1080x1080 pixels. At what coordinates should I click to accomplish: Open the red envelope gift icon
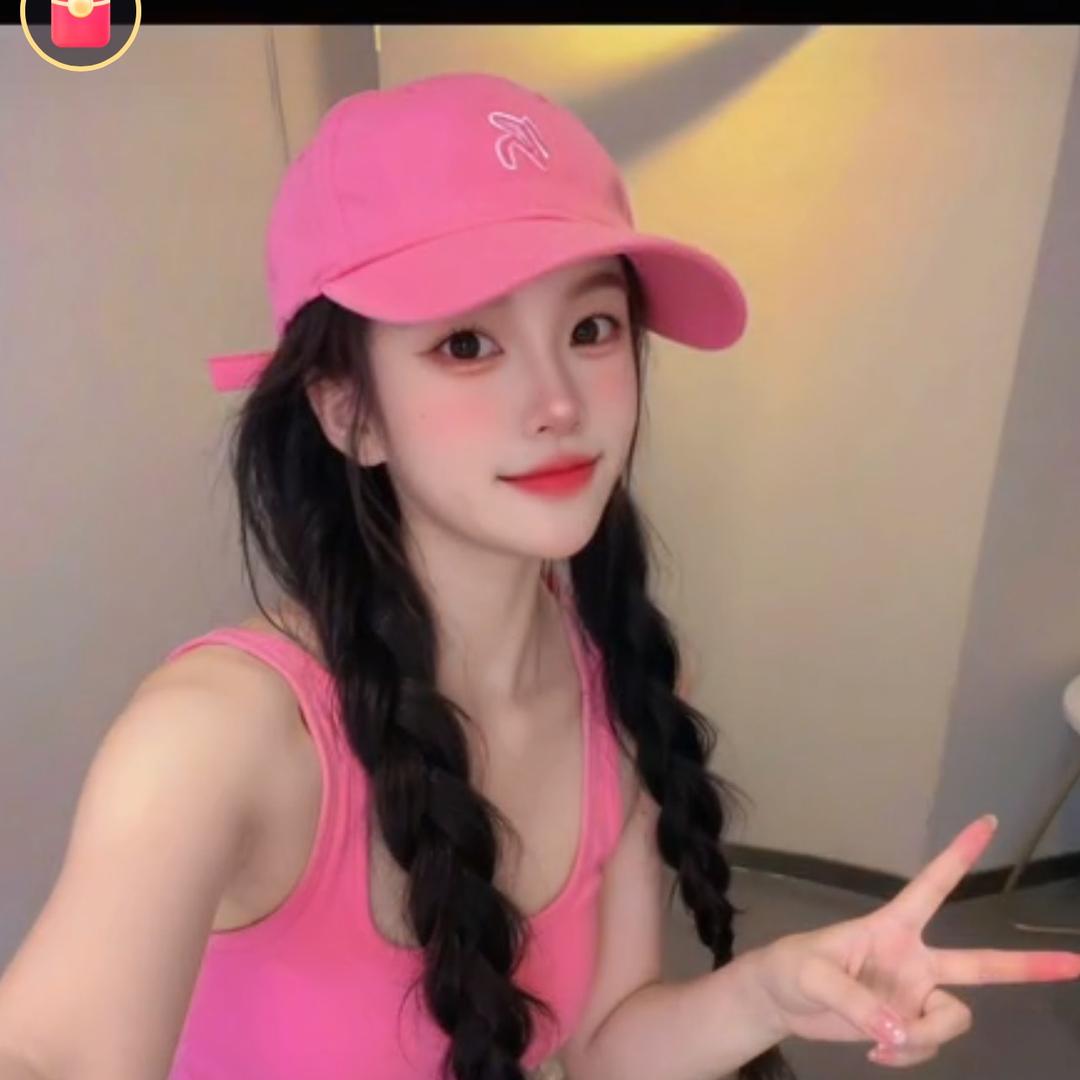[80, 22]
